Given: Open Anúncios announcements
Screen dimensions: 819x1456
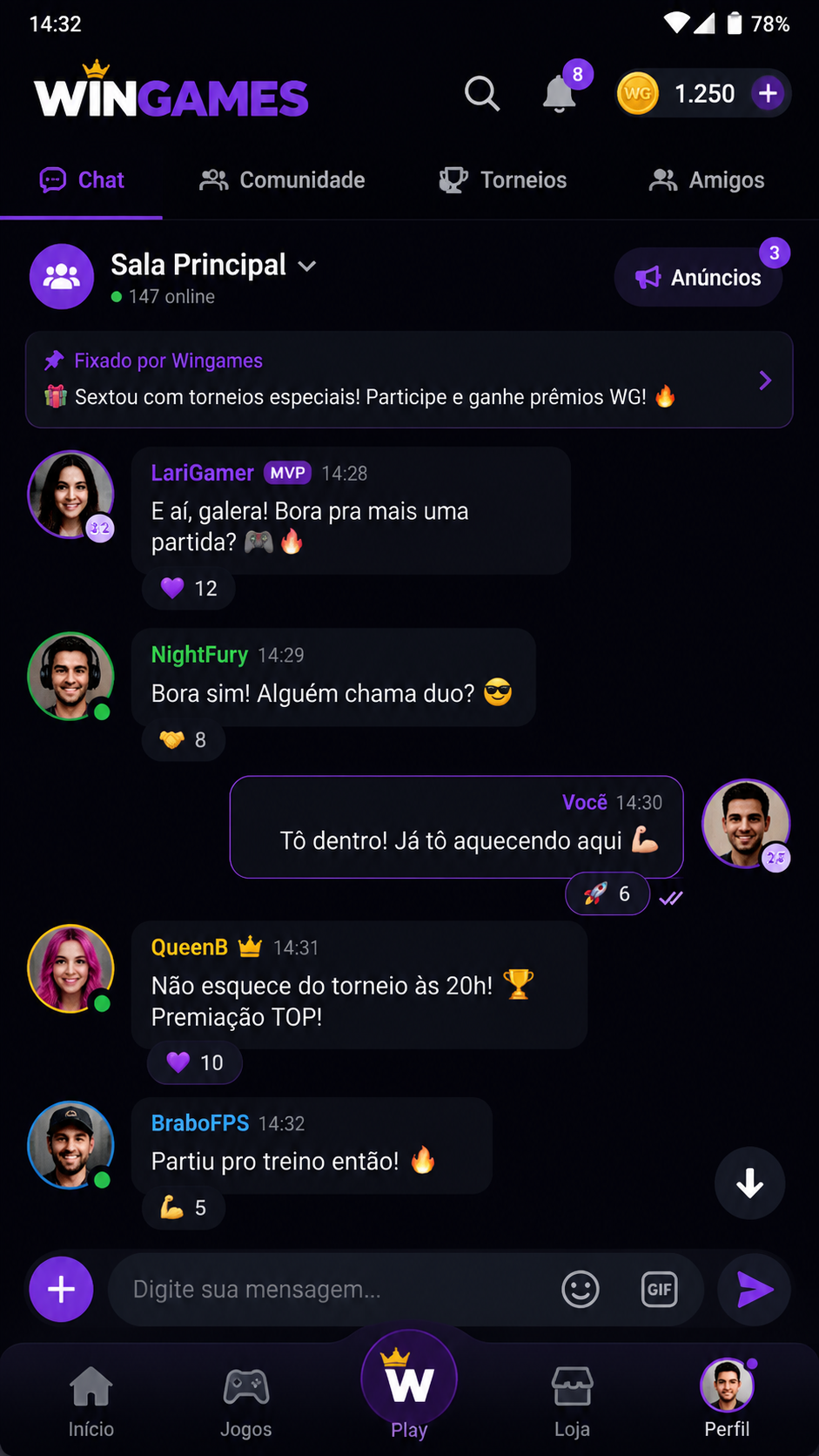Looking at the screenshot, I should tap(698, 277).
